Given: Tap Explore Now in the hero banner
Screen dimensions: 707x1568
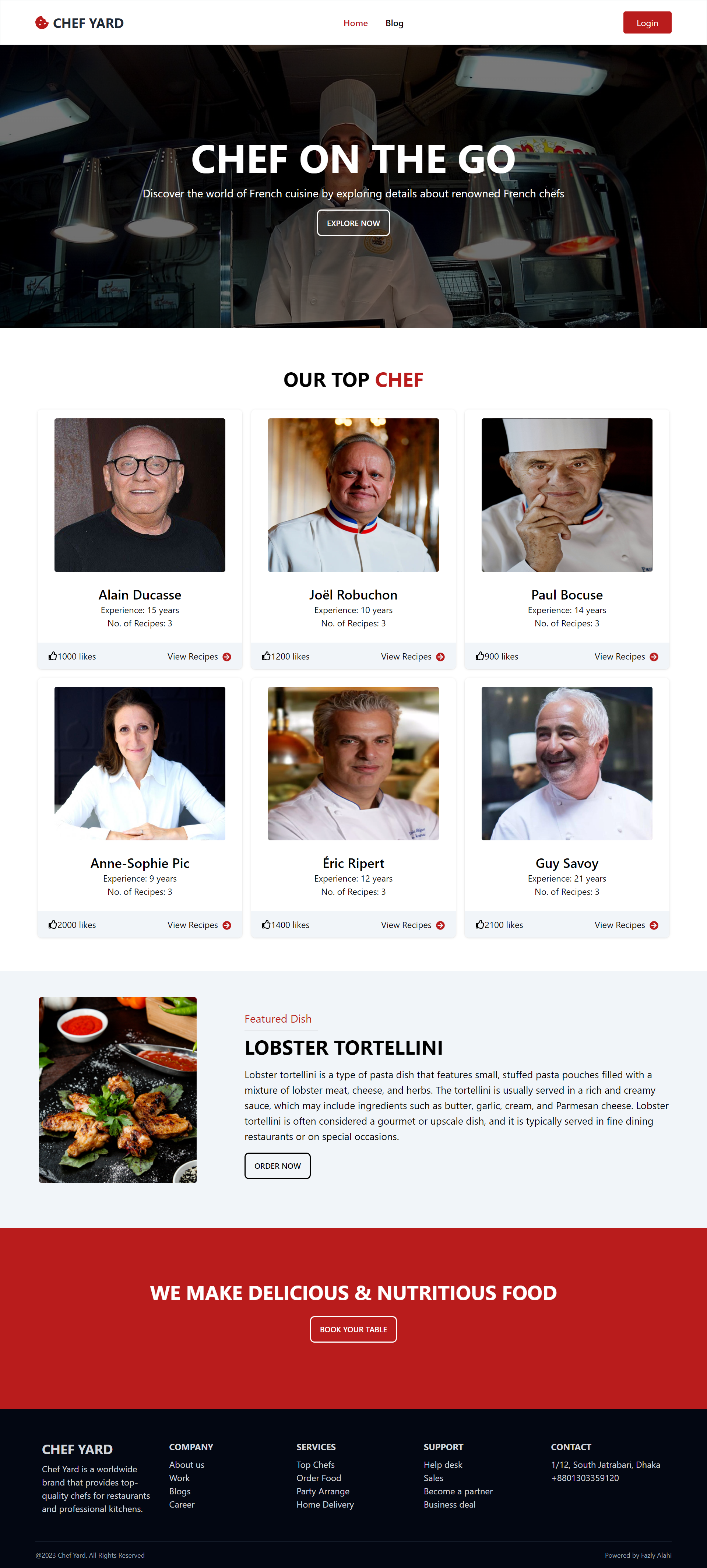Looking at the screenshot, I should [353, 223].
